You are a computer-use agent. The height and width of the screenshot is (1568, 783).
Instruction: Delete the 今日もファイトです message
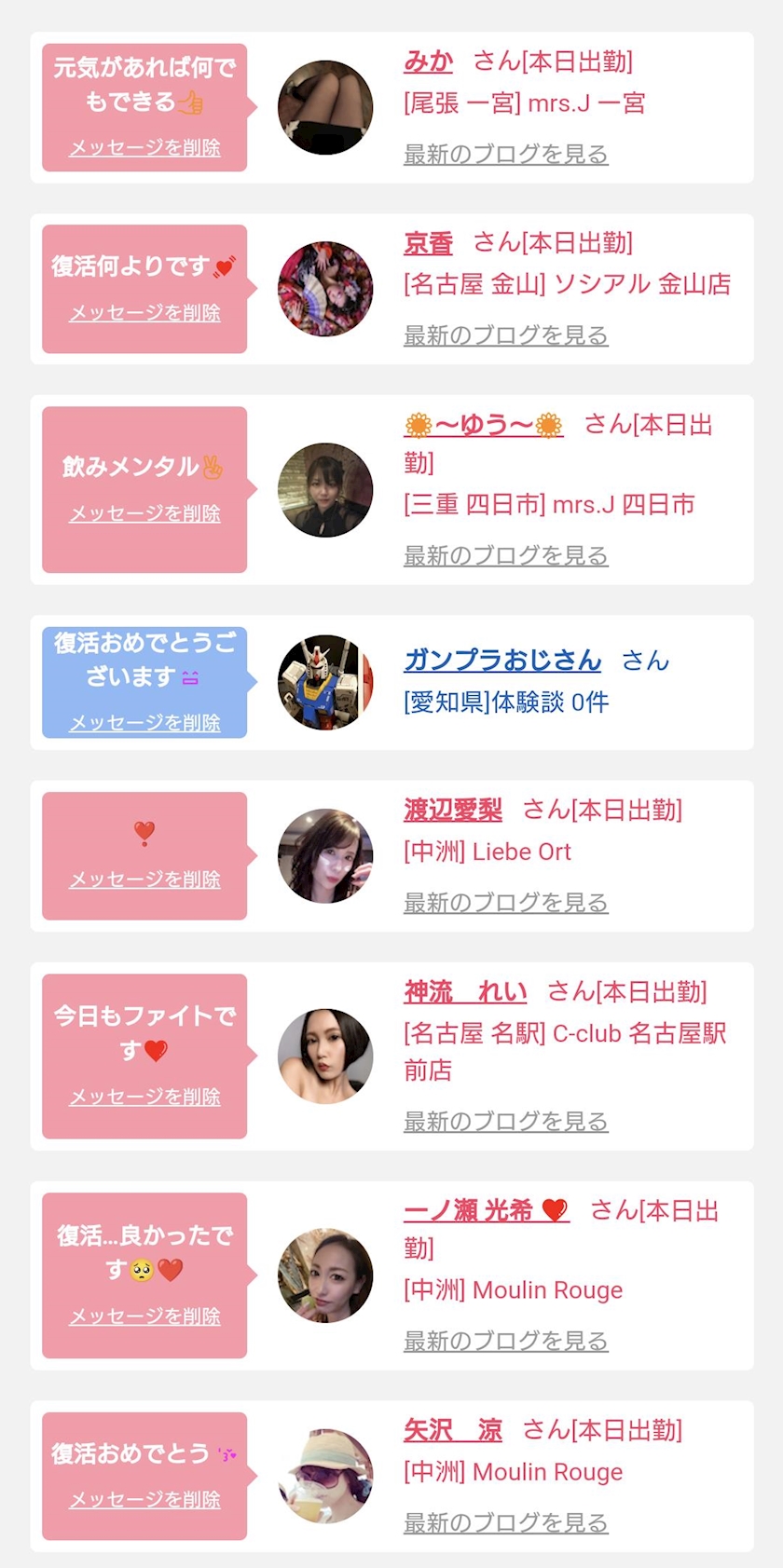coord(144,1097)
